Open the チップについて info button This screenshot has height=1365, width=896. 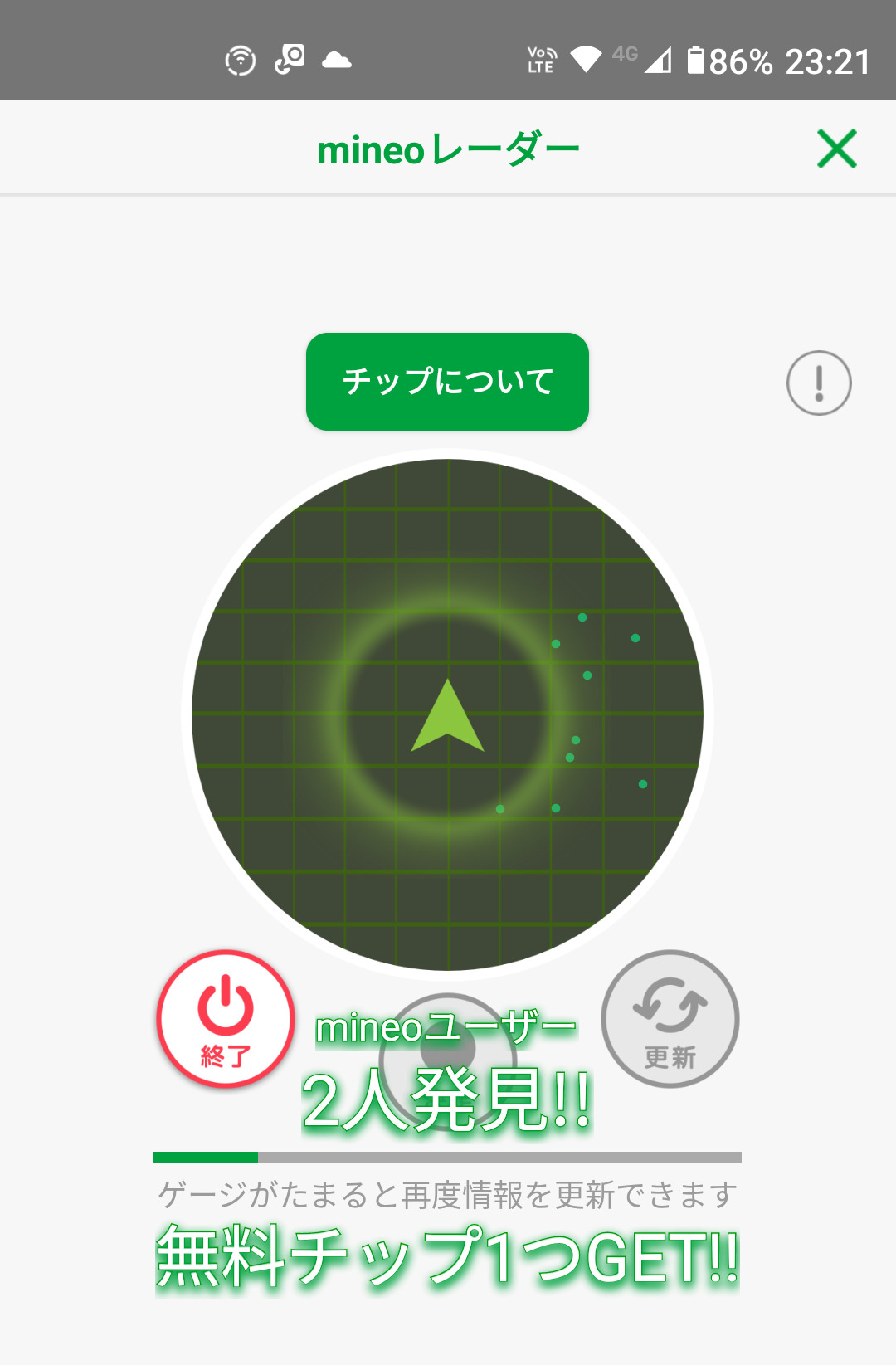pos(447,382)
